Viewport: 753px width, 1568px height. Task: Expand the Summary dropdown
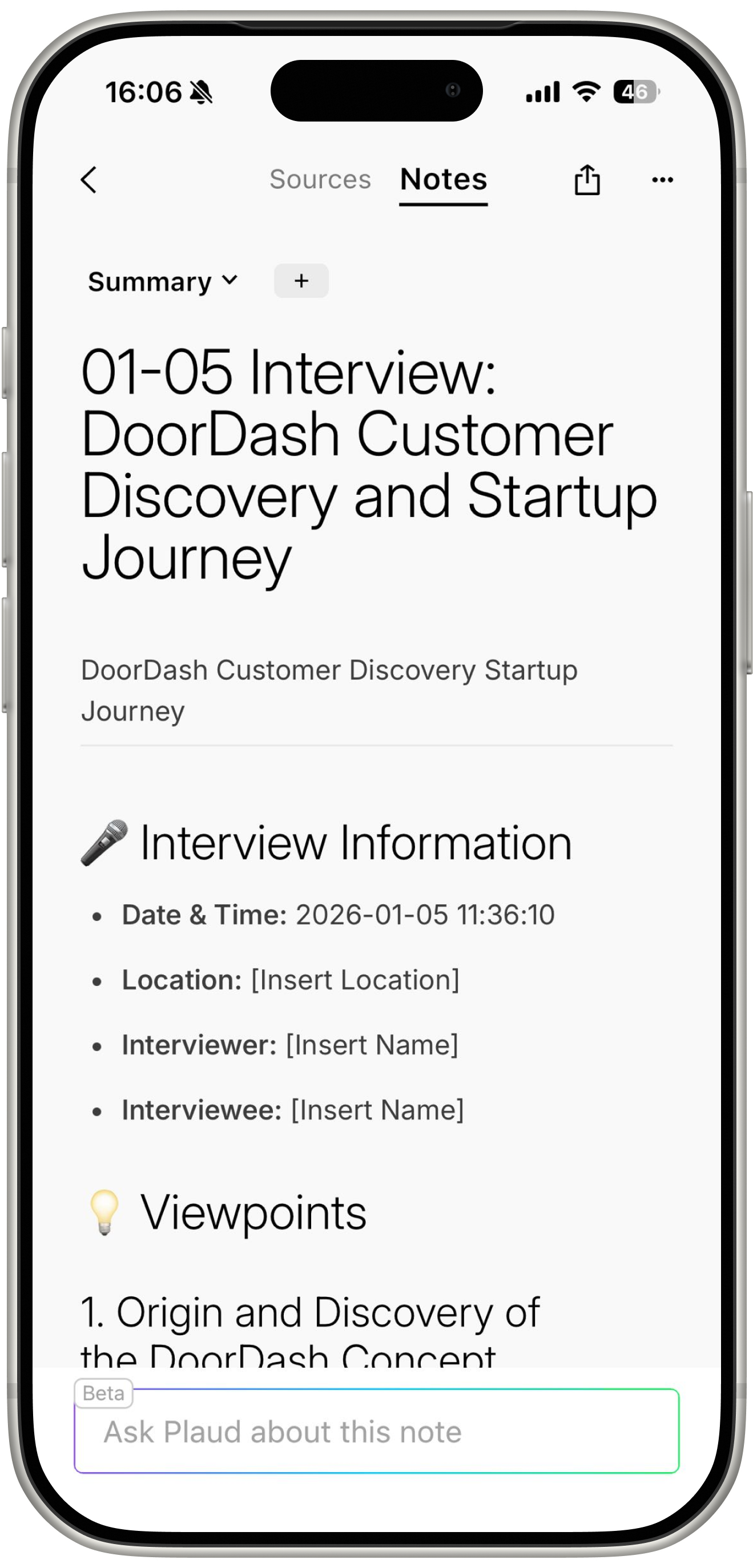click(163, 281)
